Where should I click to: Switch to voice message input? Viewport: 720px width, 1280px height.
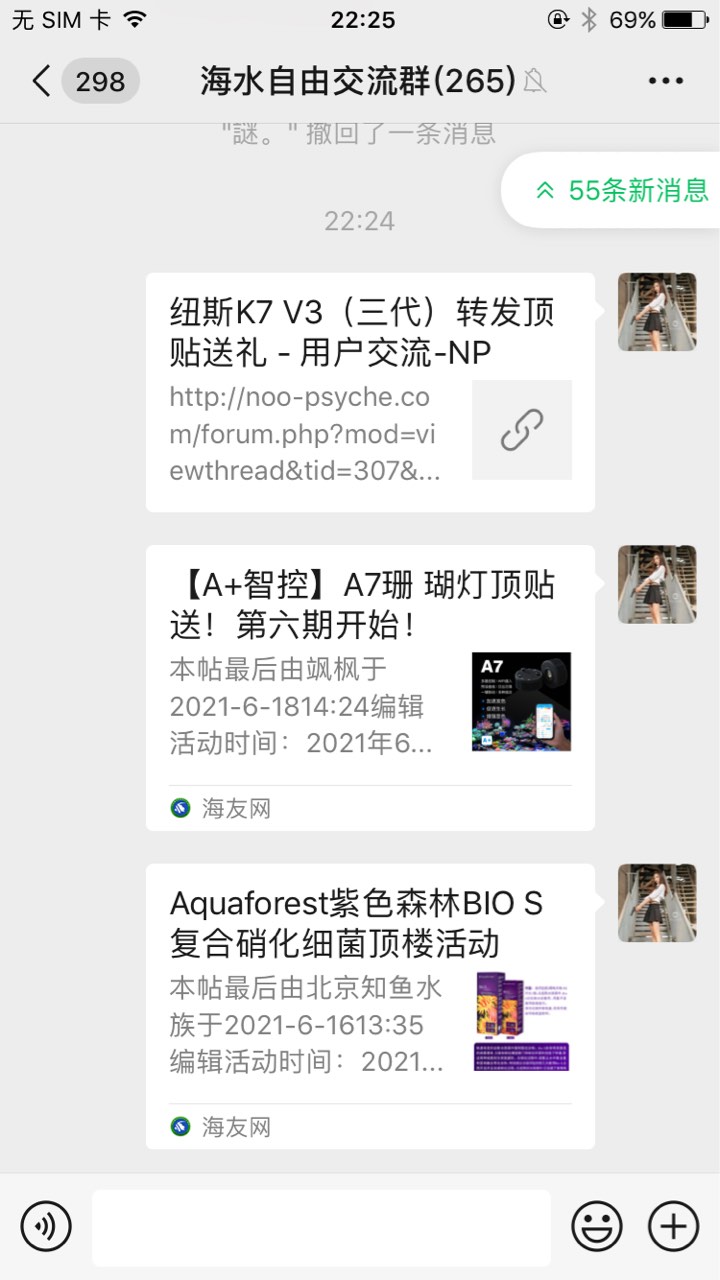pos(46,1226)
